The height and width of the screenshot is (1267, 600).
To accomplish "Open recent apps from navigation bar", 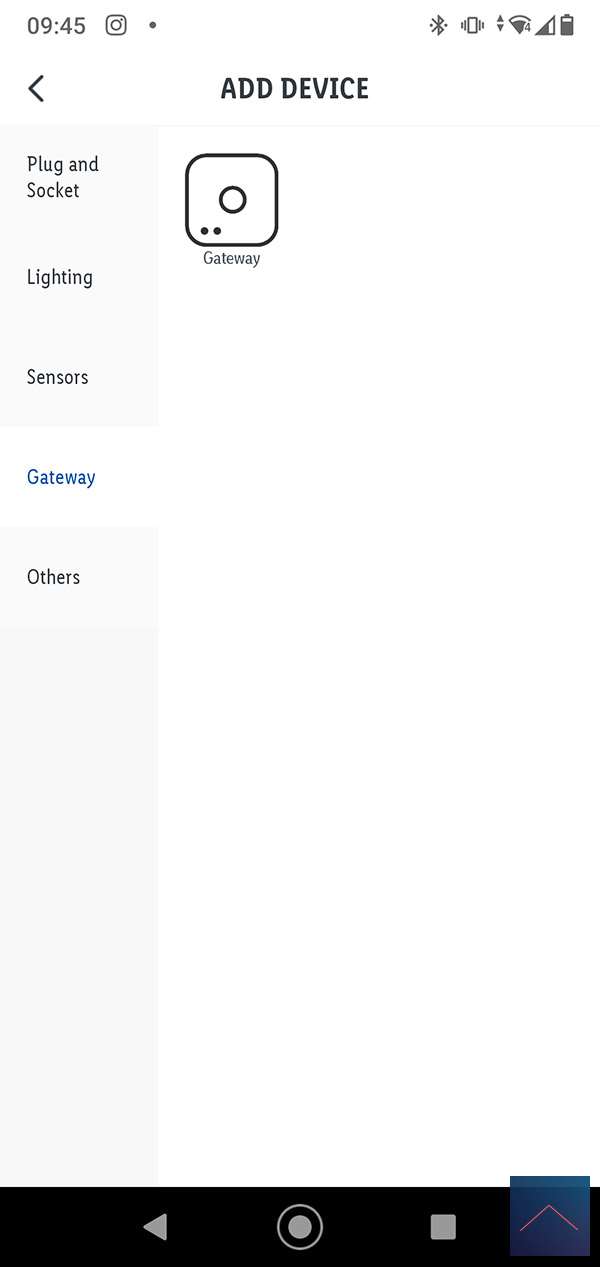I will coord(442,1226).
